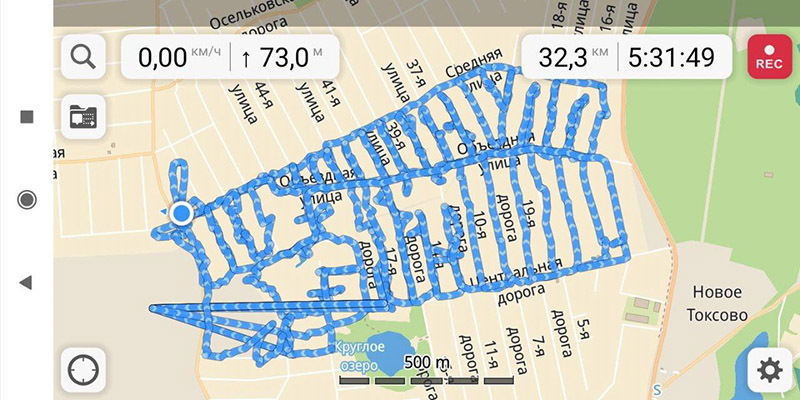800x400 pixels.
Task: Open the map search magnifier
Action: tap(84, 57)
